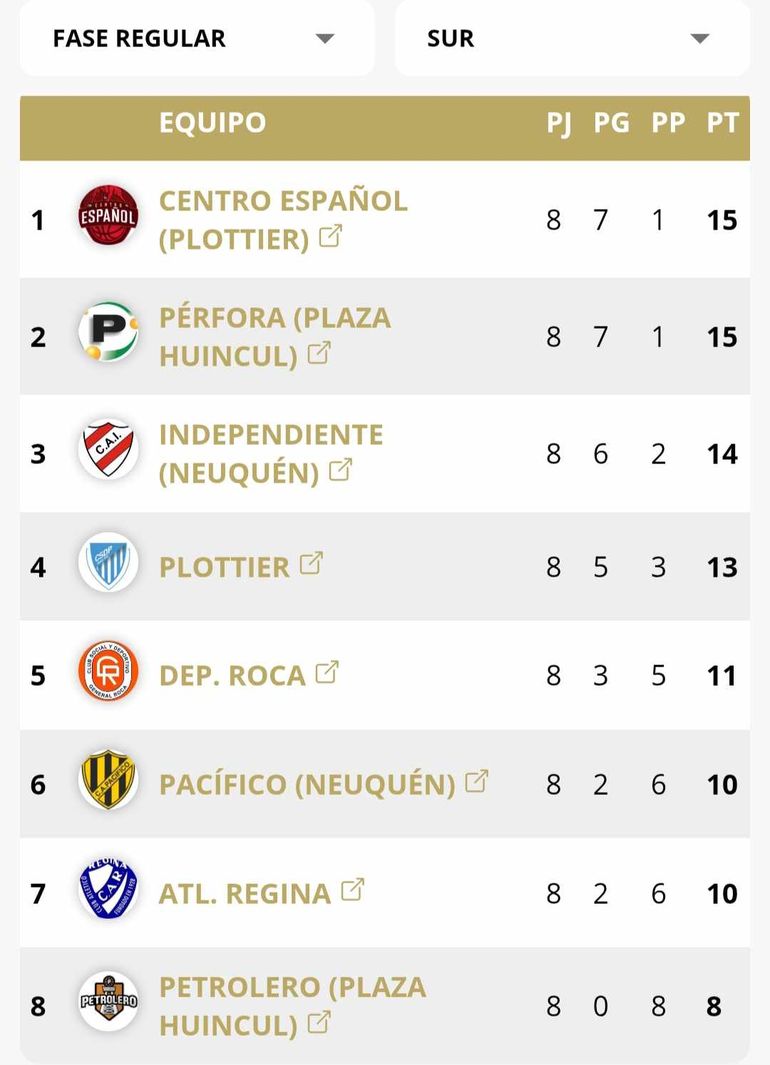Image resolution: width=770 pixels, height=1065 pixels.
Task: Open Centro Español (Plottier) team link
Action: tap(283, 219)
